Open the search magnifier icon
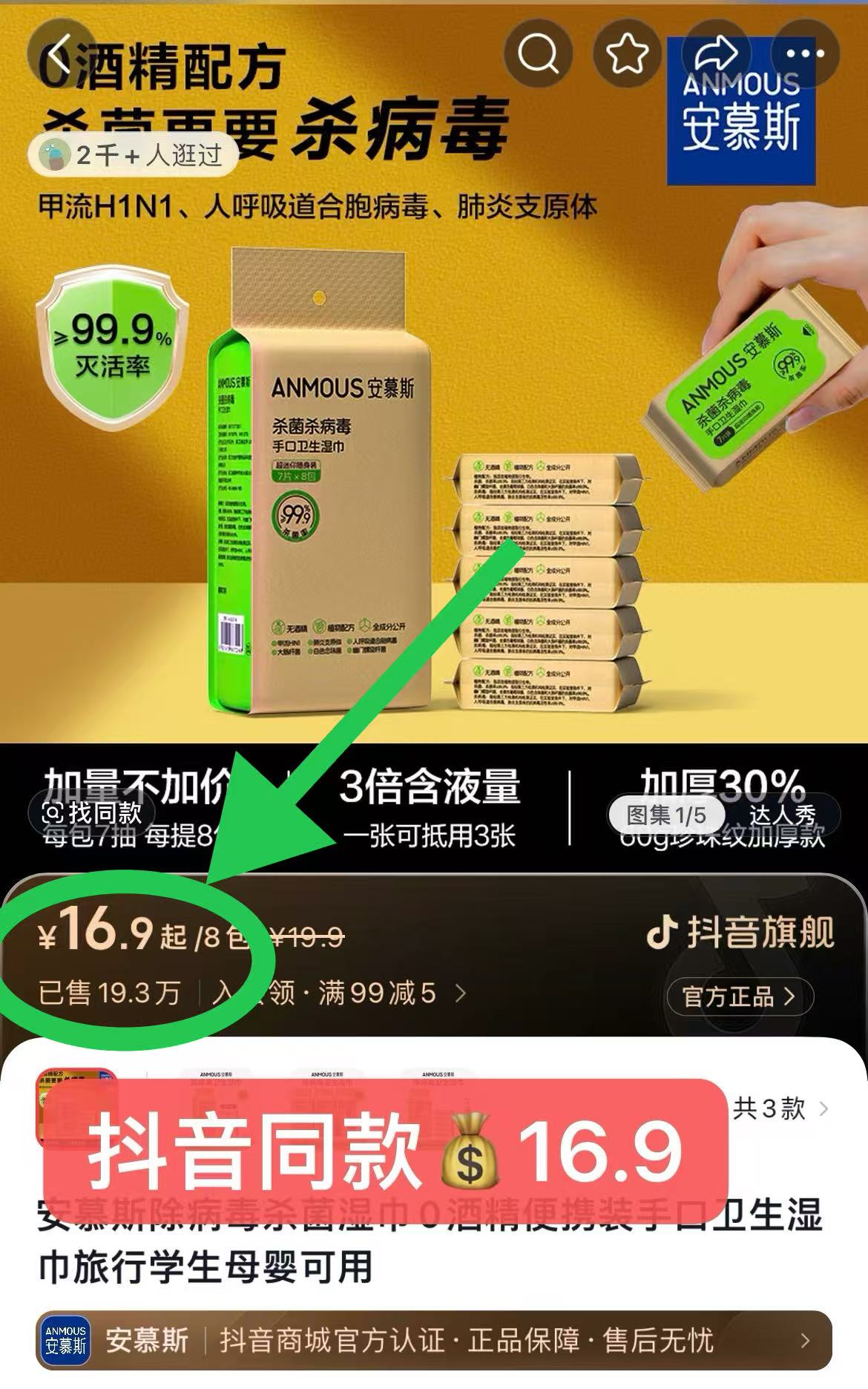This screenshot has width=868, height=1389. [539, 52]
